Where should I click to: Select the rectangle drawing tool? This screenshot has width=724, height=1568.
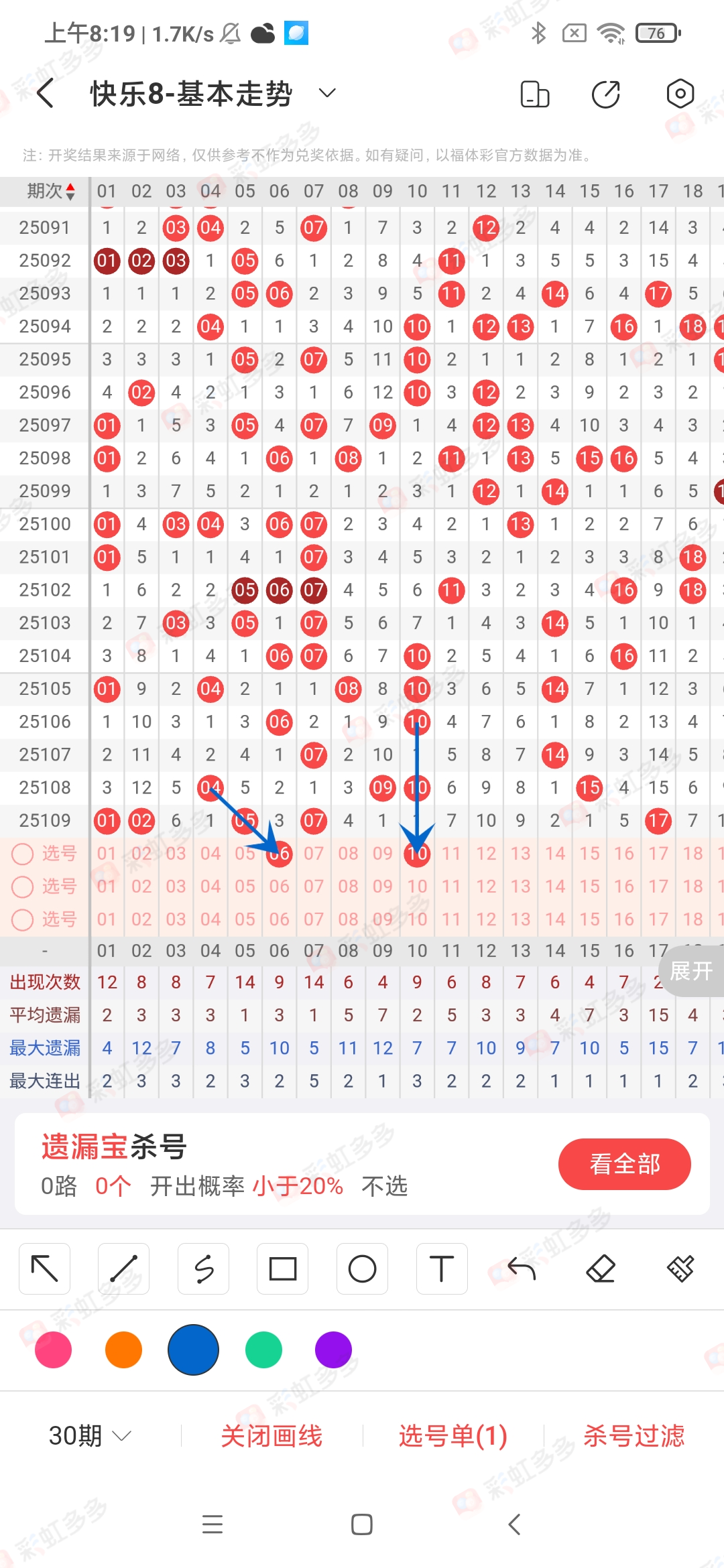282,1268
